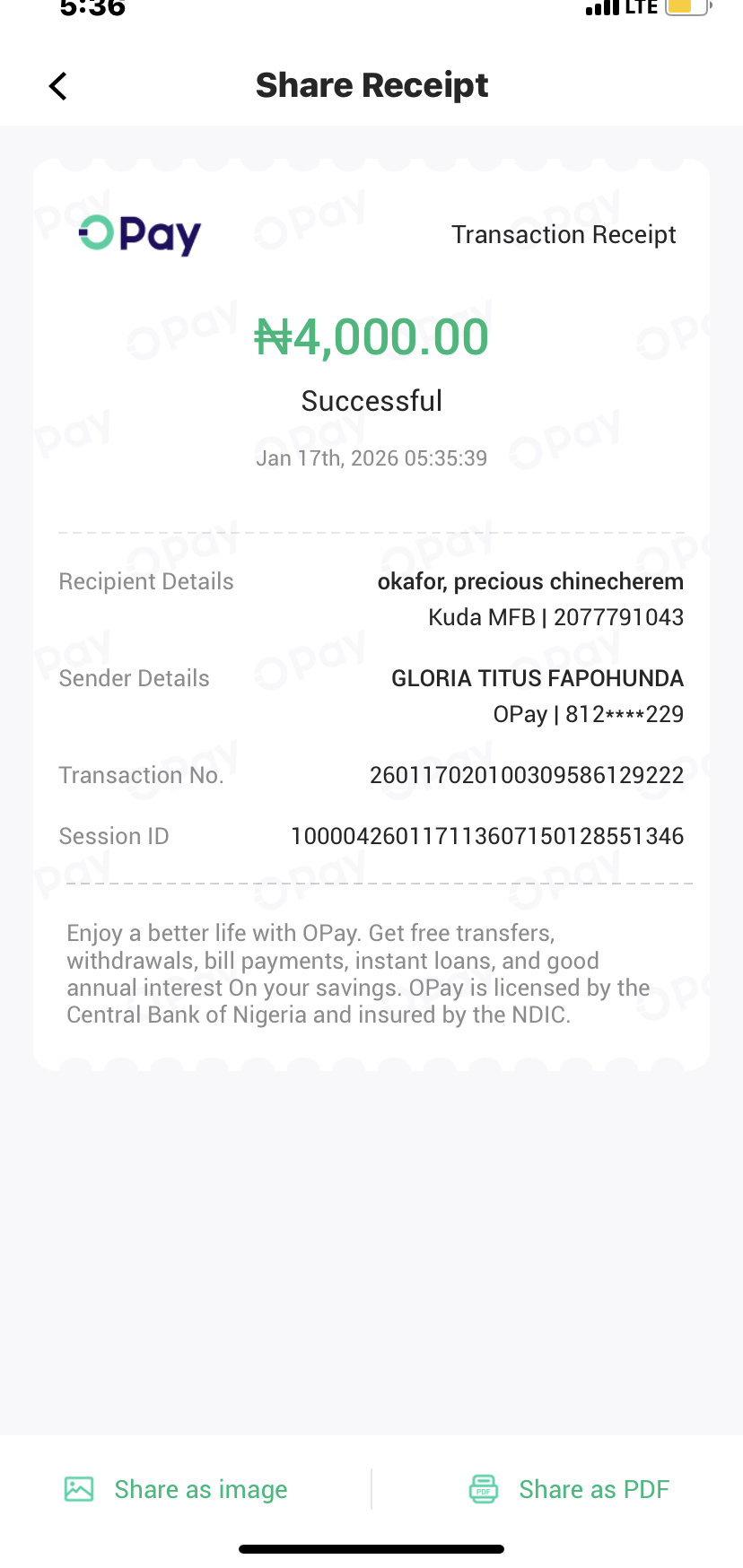Go back from Share Receipt
Image resolution: width=743 pixels, height=1568 pixels.
point(58,86)
